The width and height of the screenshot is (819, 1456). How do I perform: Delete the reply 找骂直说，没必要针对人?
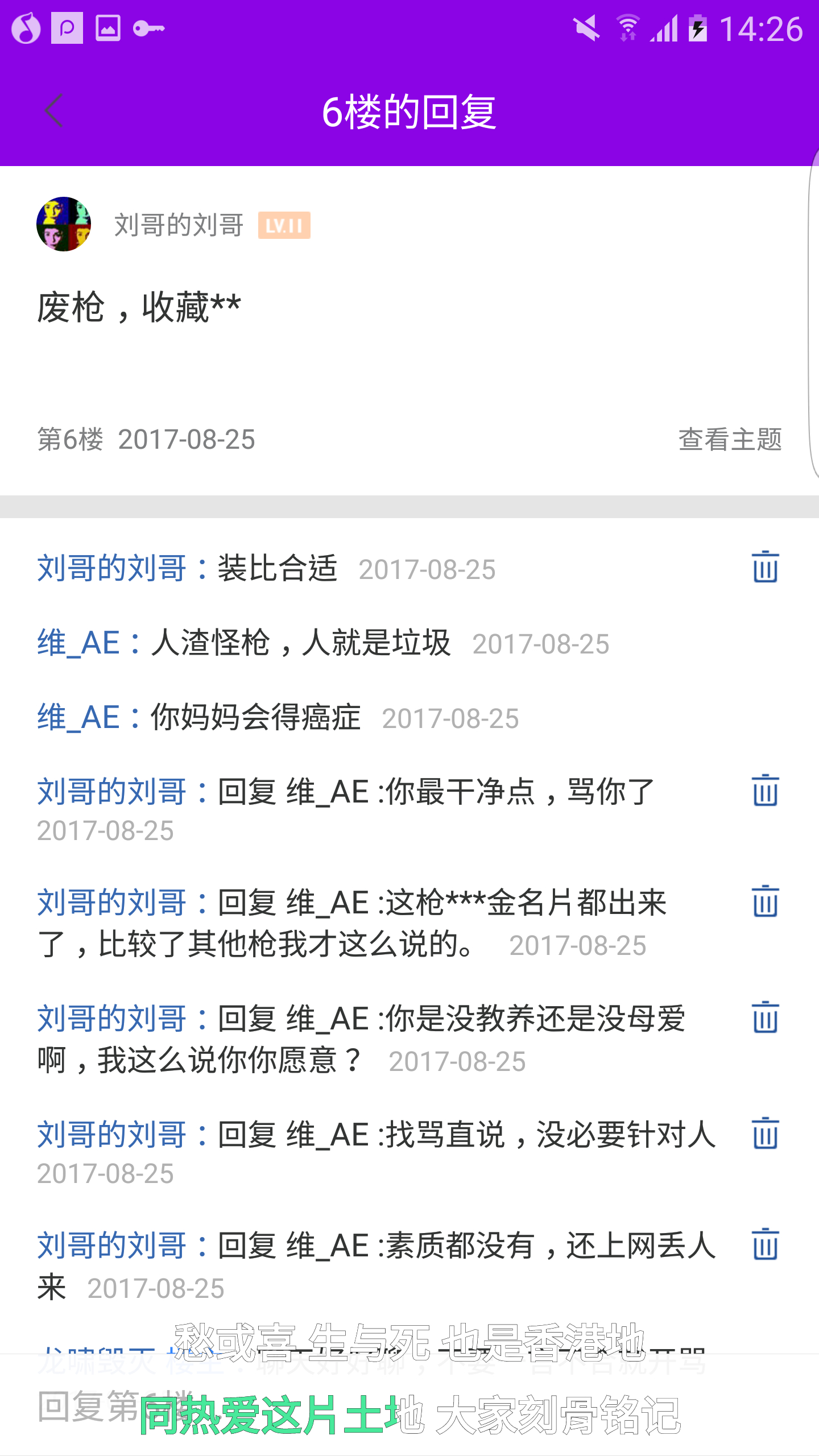point(765,1134)
